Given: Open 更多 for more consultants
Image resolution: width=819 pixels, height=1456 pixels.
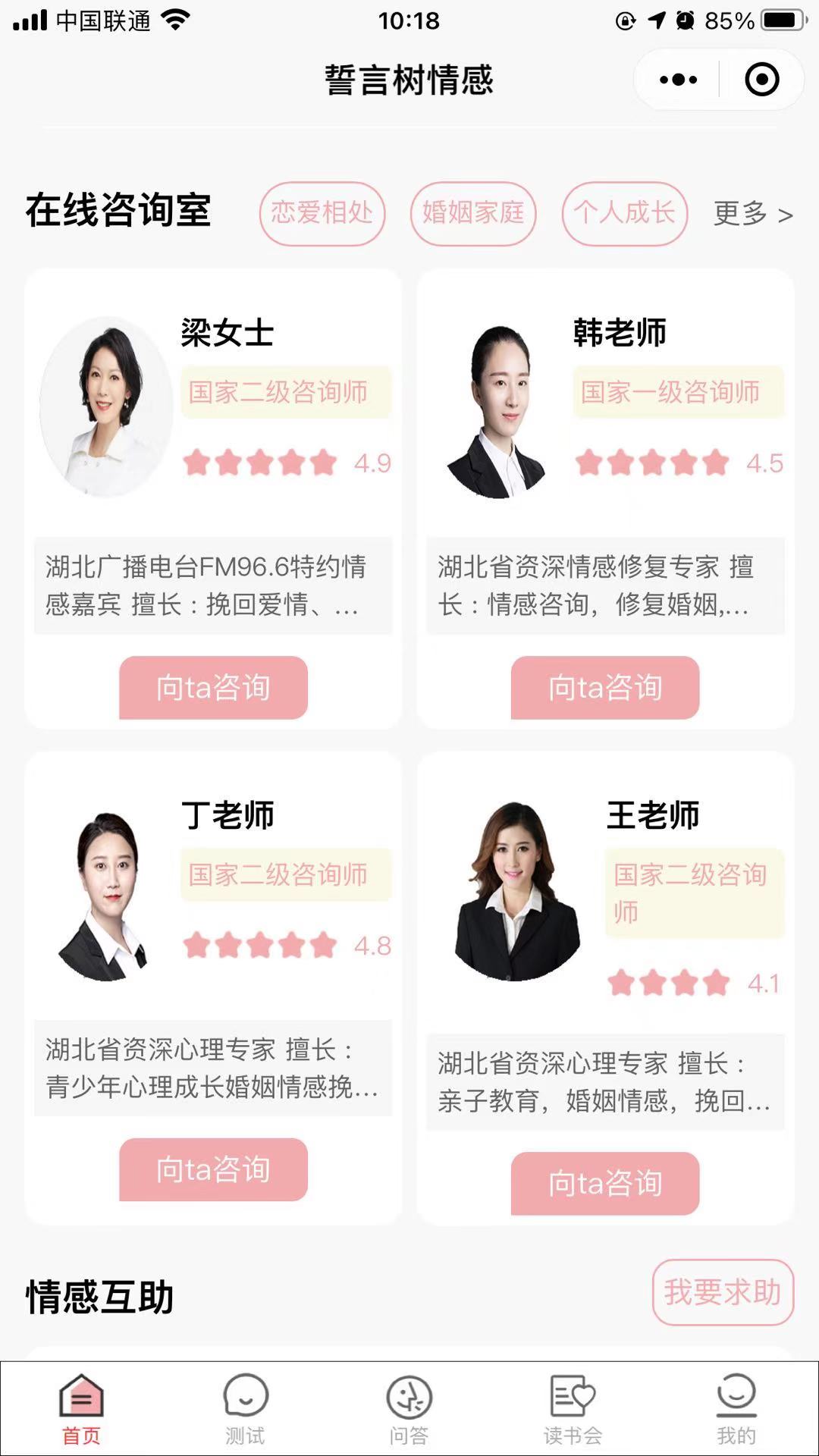Looking at the screenshot, I should (752, 214).
